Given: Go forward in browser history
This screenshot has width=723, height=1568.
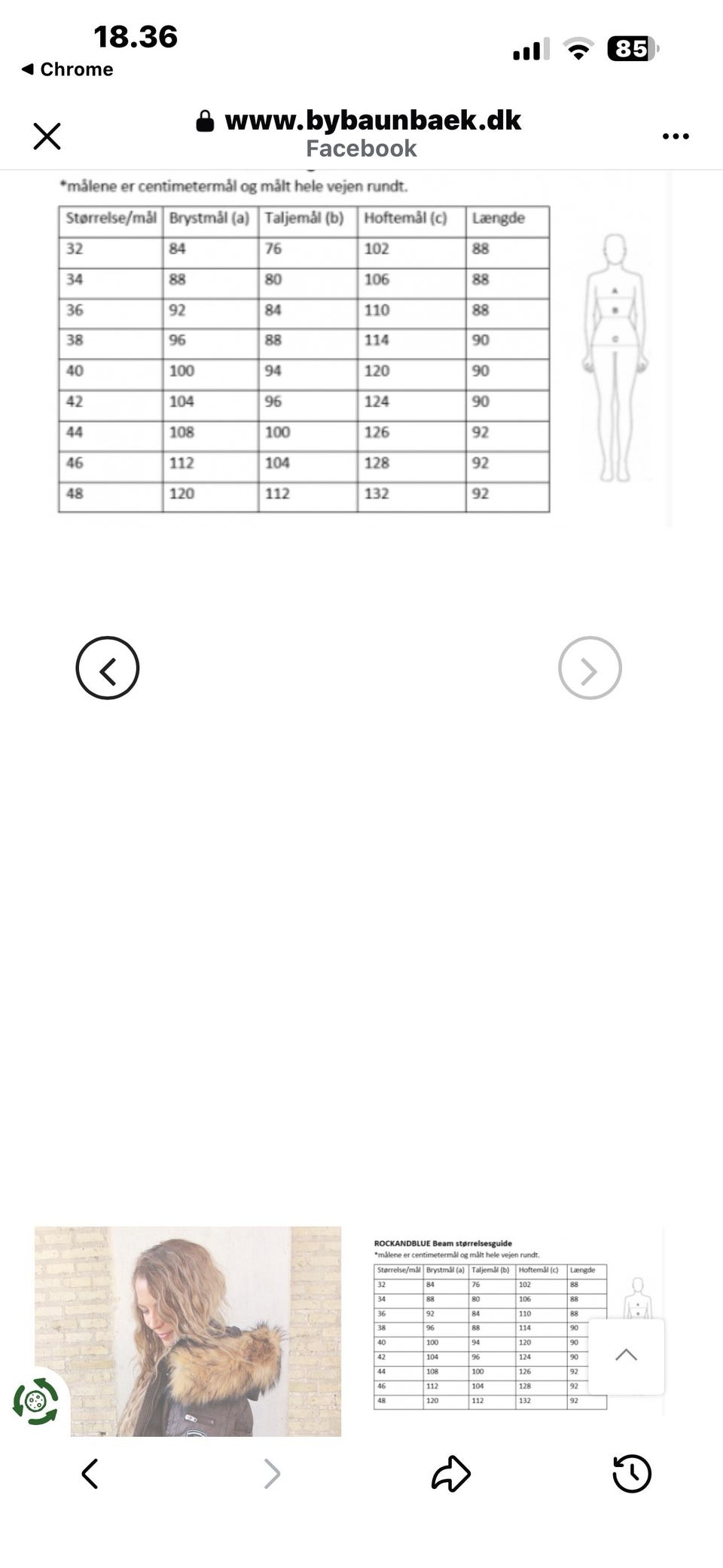Looking at the screenshot, I should tap(272, 1474).
